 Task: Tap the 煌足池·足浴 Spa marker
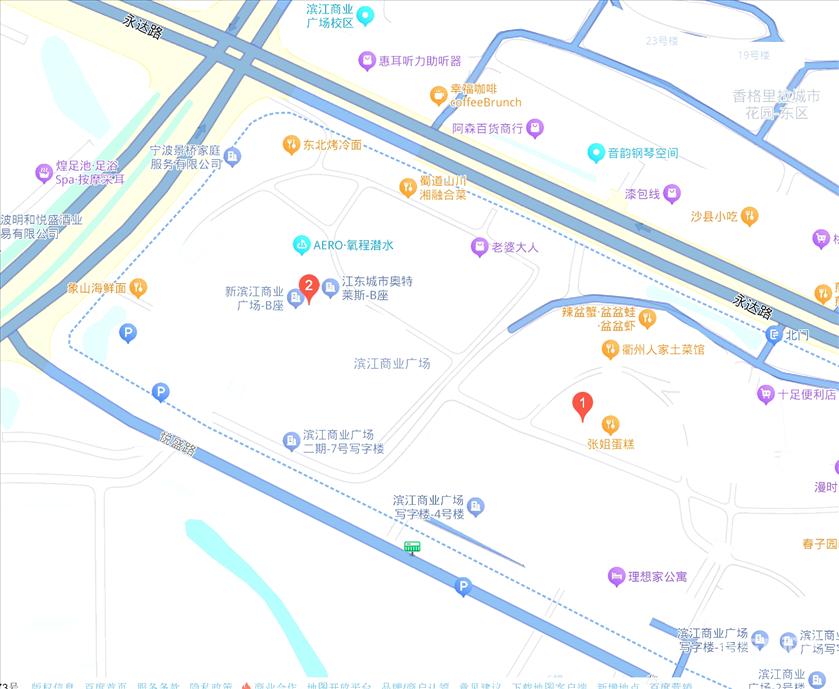click(x=44, y=173)
